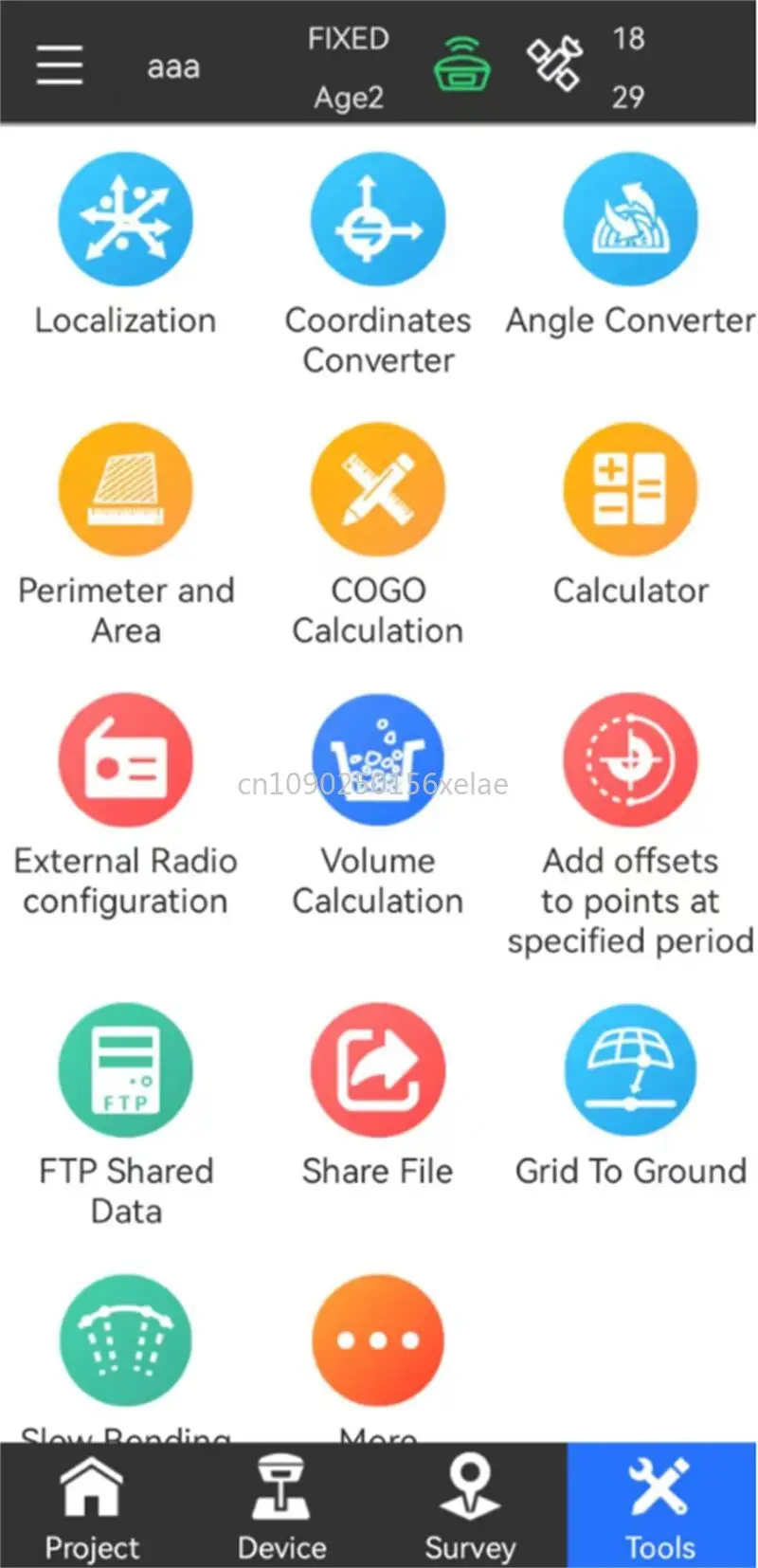Switch to the Device tab

click(280, 1507)
